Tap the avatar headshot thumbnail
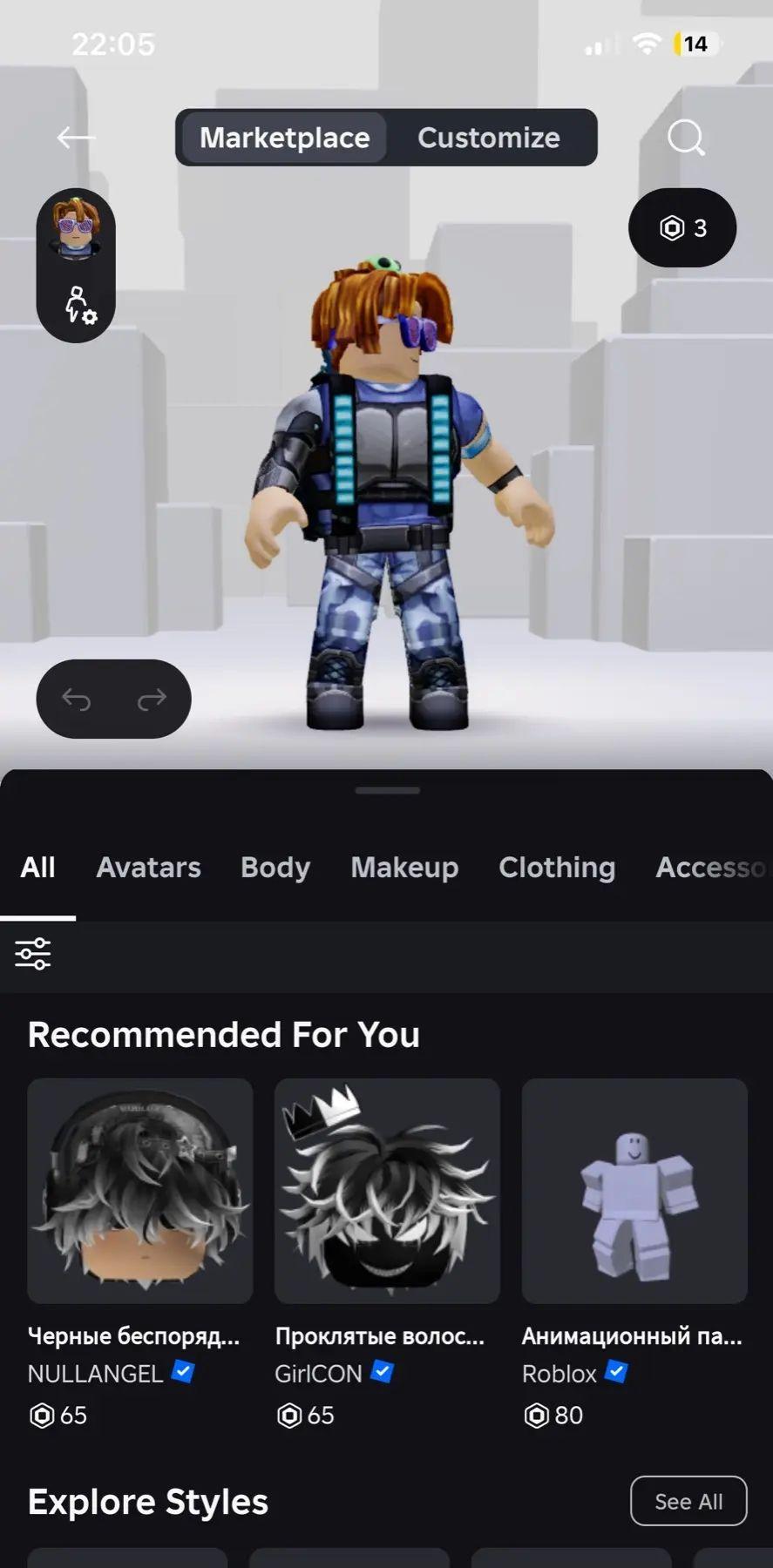 pyautogui.click(x=76, y=228)
